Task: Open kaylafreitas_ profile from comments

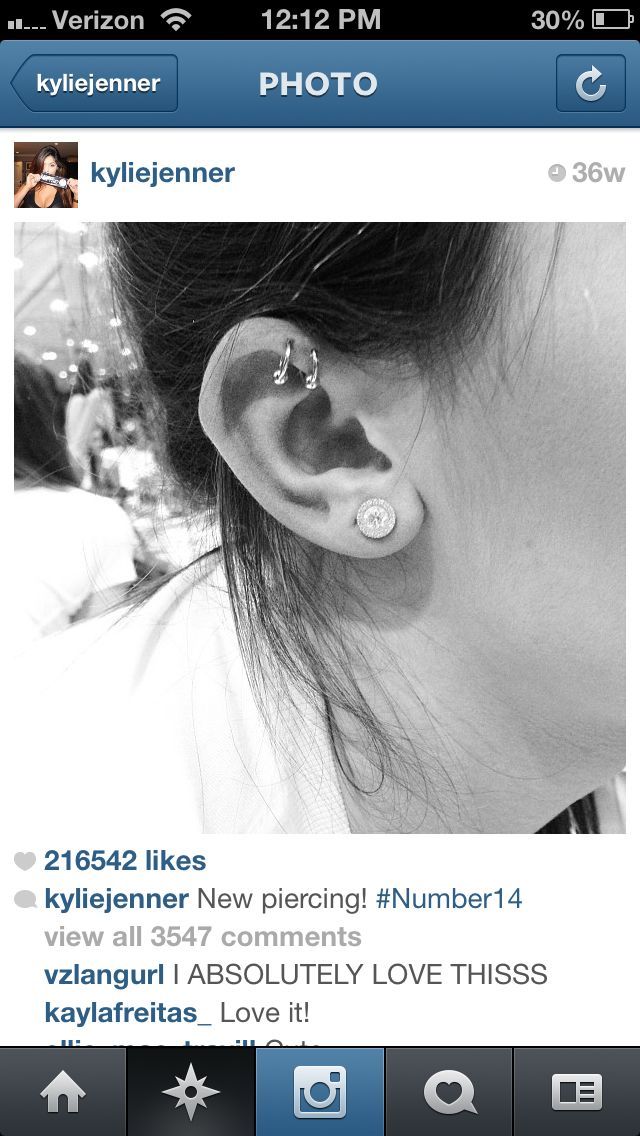Action: tap(128, 1013)
